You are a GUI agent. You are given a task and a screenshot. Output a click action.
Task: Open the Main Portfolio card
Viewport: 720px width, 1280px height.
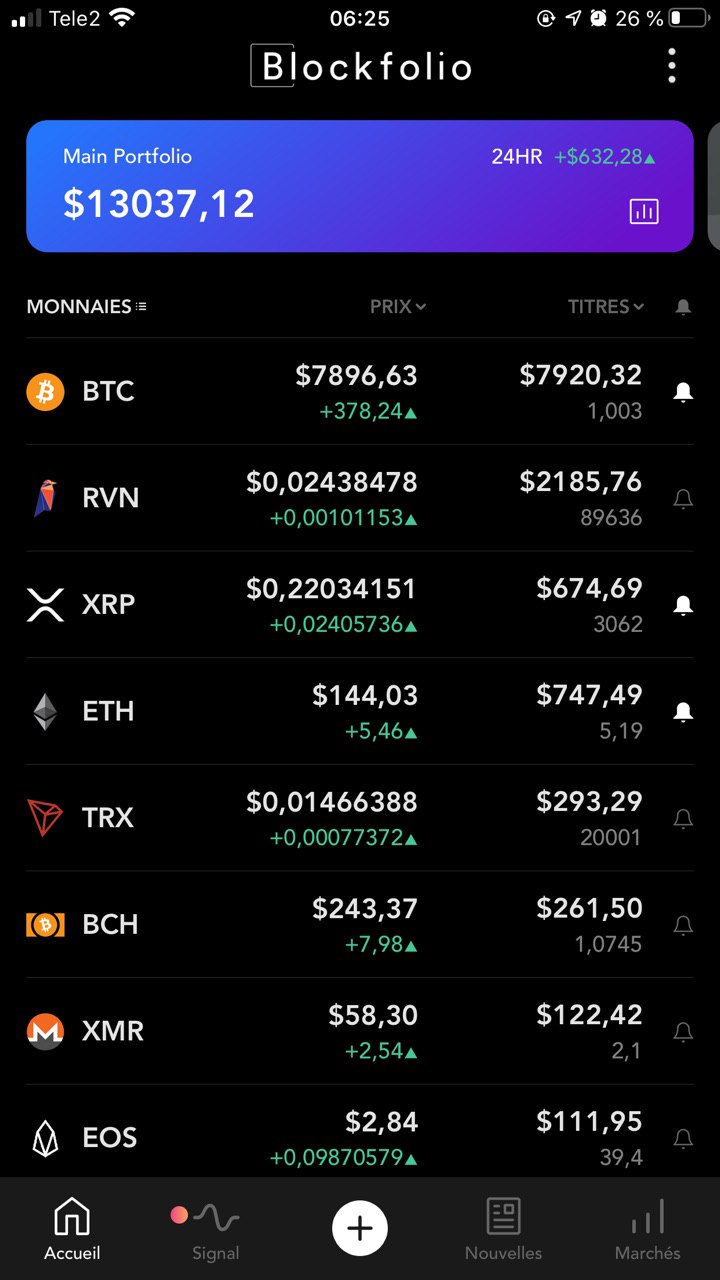click(x=360, y=186)
